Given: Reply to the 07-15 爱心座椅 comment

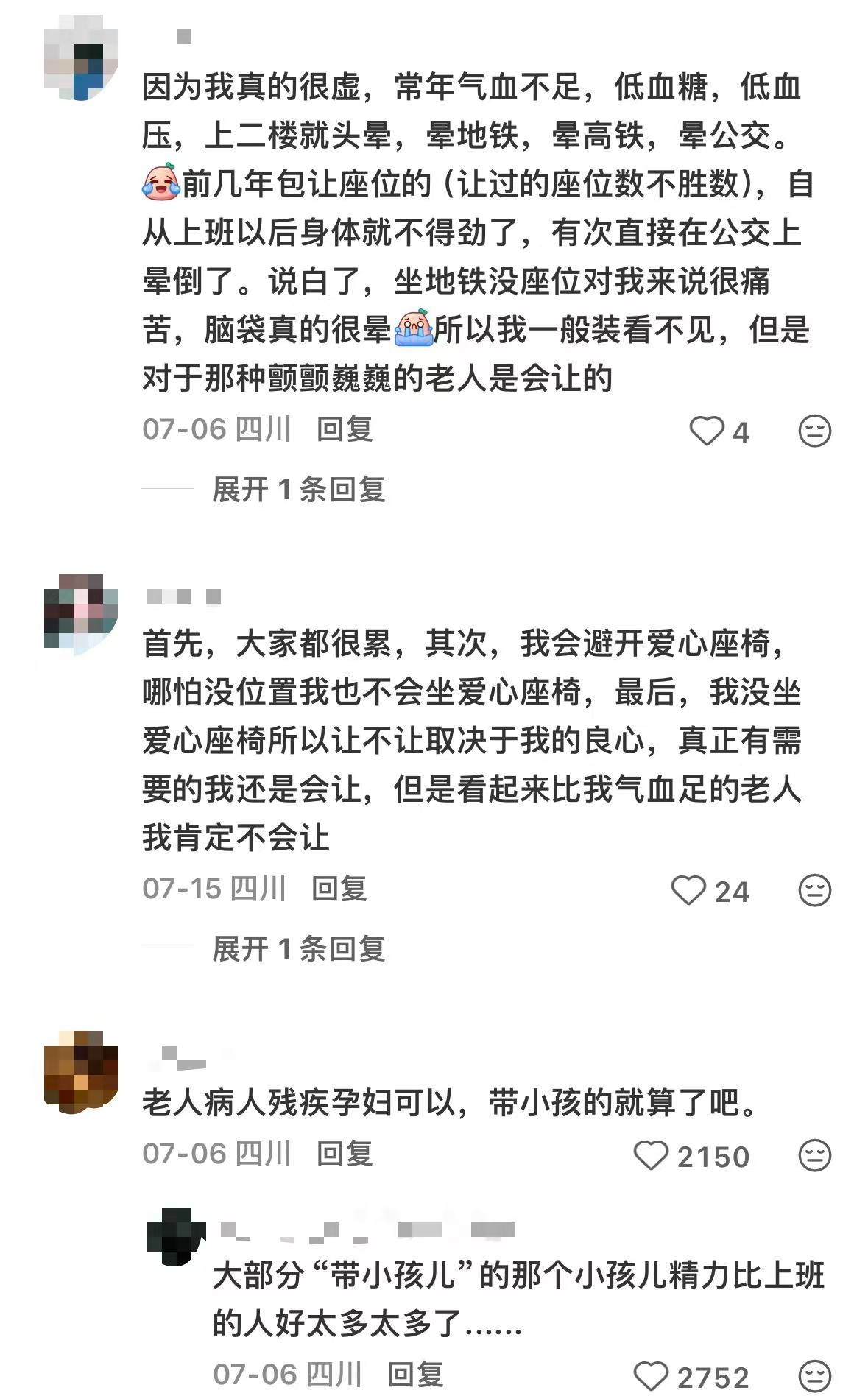Looking at the screenshot, I should [339, 889].
